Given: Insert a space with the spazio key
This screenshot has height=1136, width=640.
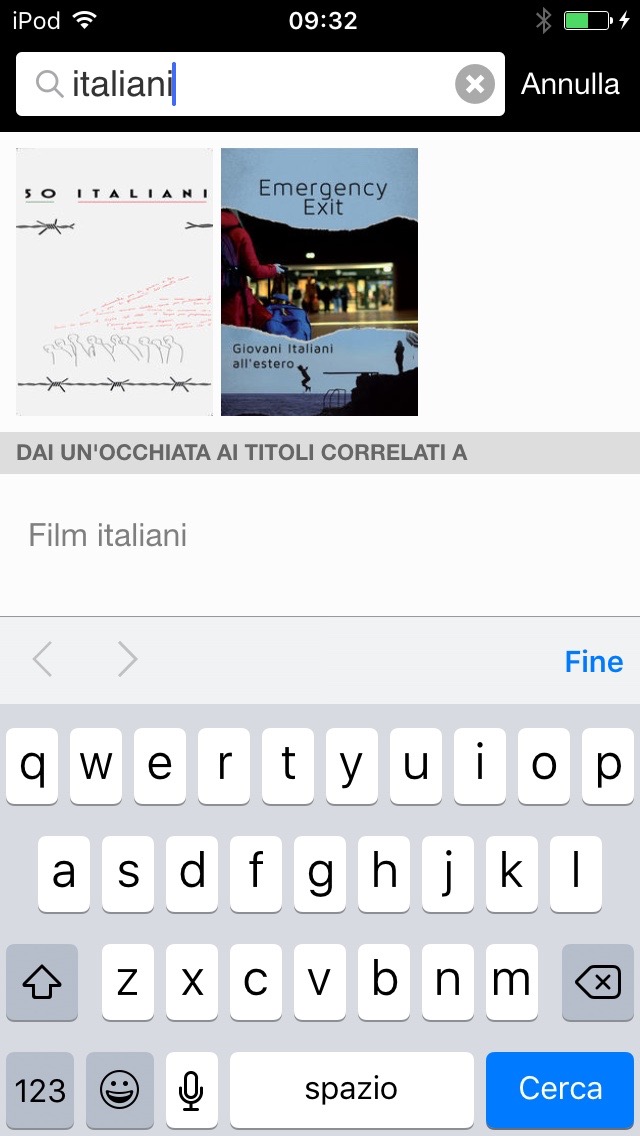Looking at the screenshot, I should click(351, 1089).
